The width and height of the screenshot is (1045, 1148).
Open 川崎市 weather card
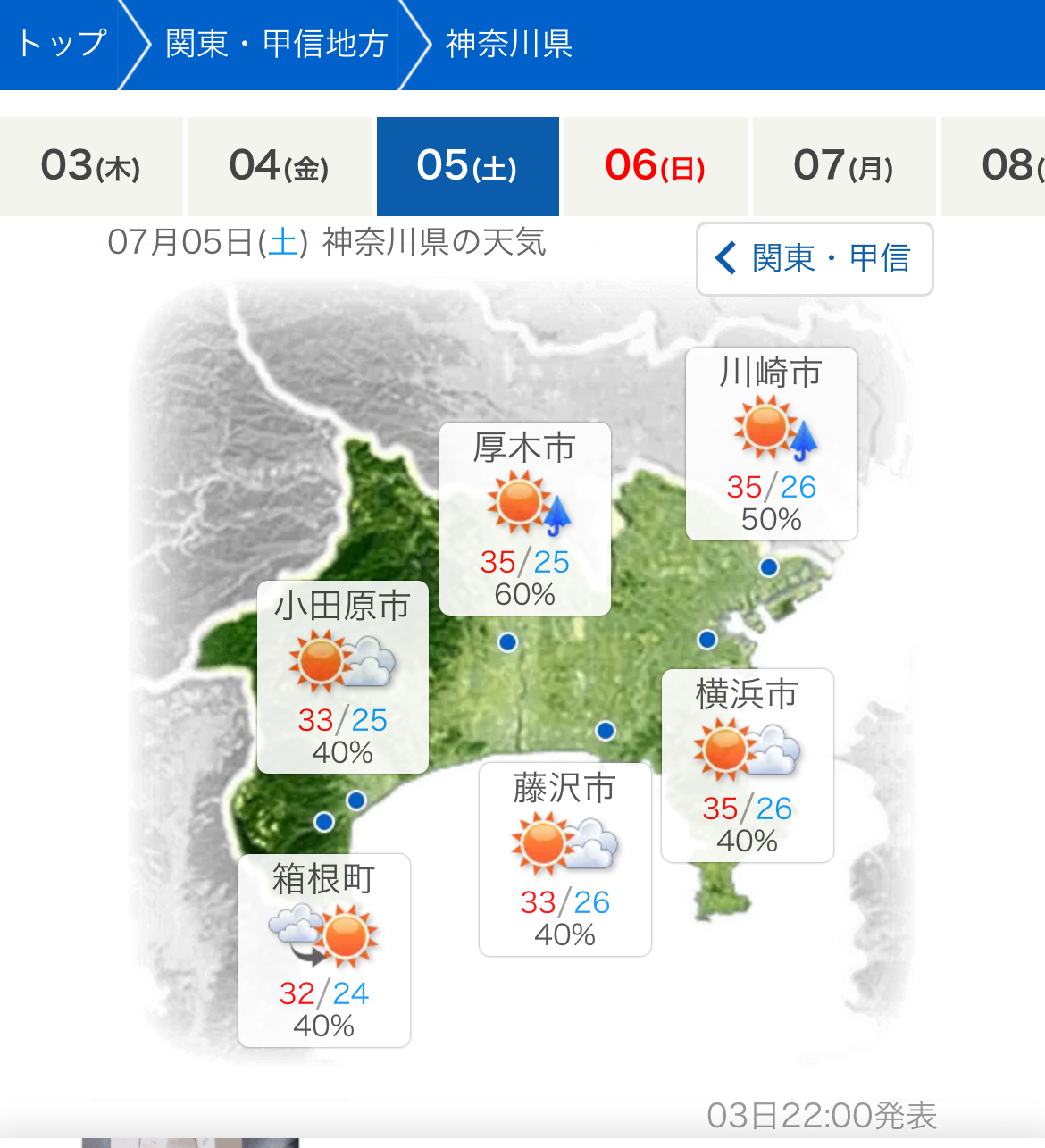coord(772,444)
